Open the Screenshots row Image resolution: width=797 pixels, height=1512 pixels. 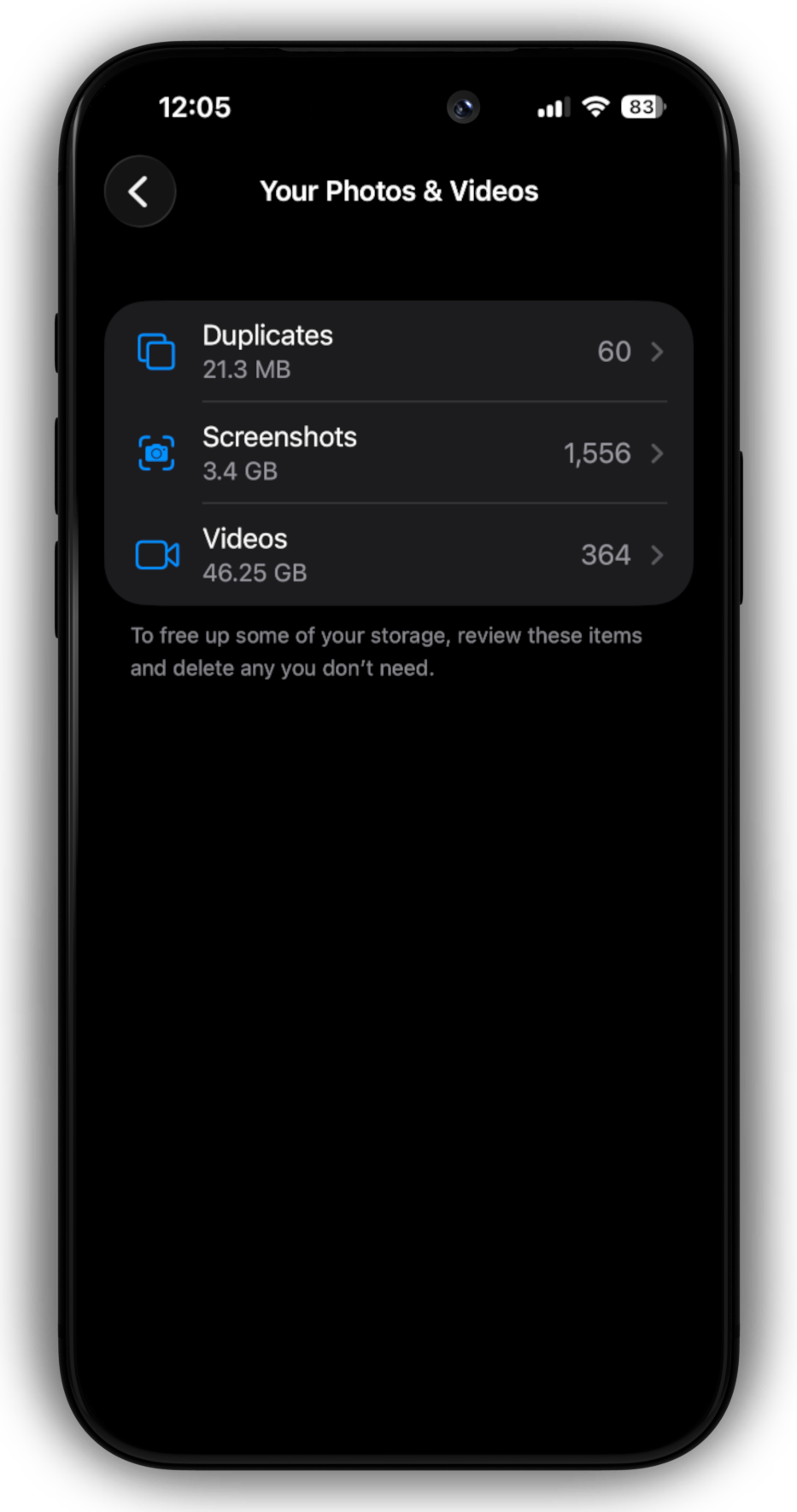tap(399, 453)
